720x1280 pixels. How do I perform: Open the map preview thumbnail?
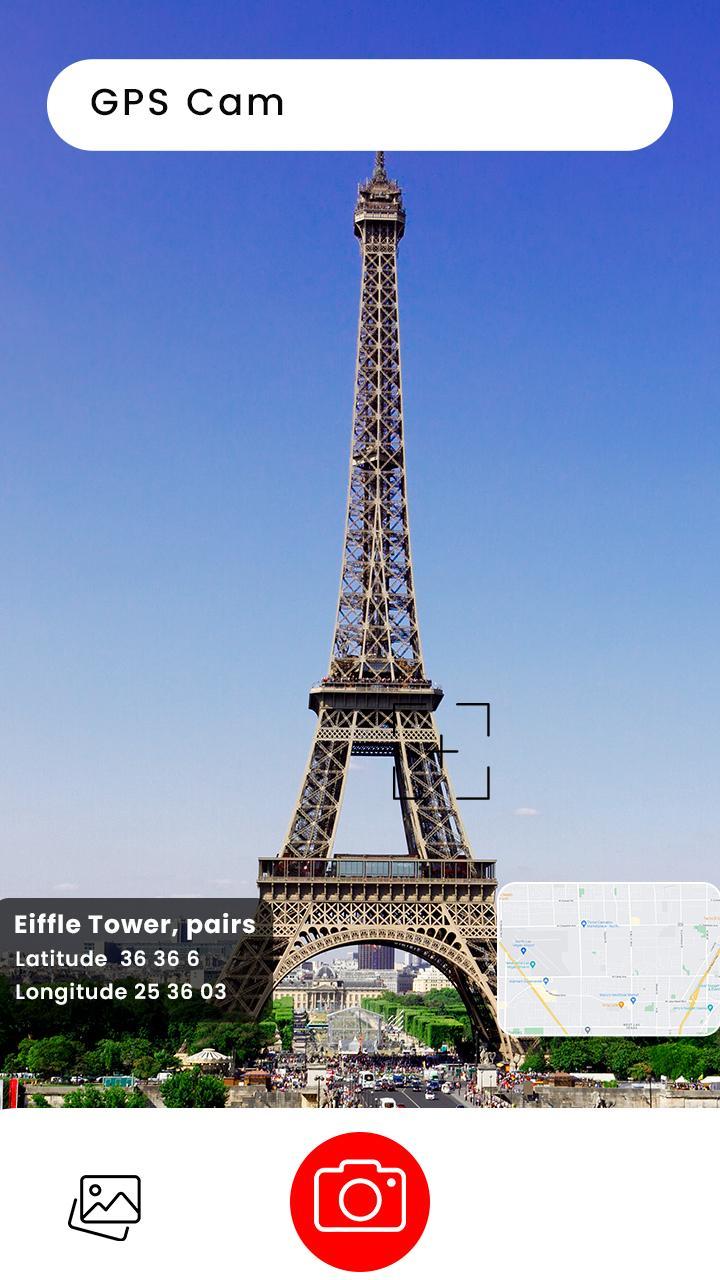tap(609, 959)
